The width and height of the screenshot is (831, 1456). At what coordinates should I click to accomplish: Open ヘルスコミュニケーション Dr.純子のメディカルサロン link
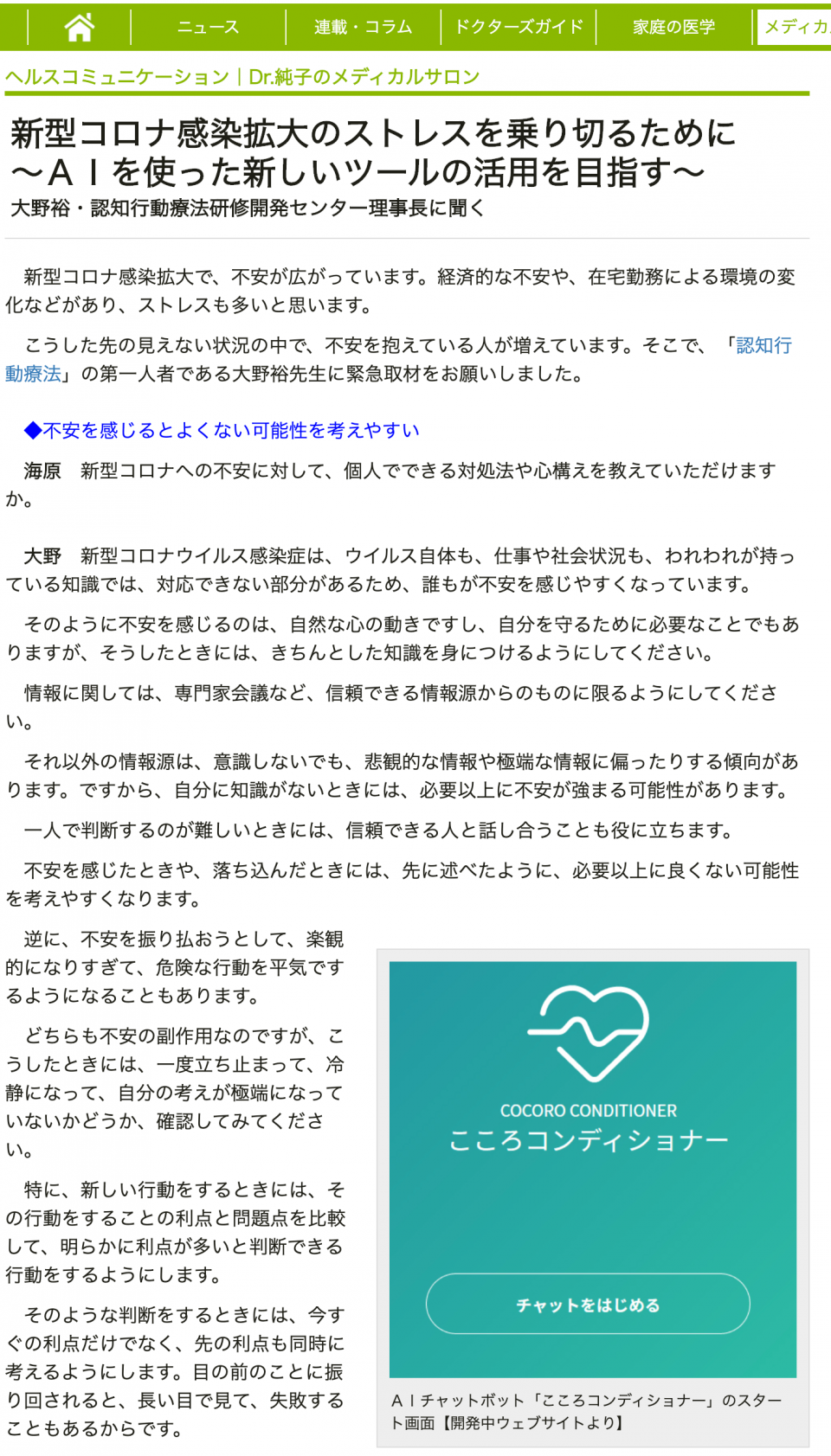coord(242,77)
